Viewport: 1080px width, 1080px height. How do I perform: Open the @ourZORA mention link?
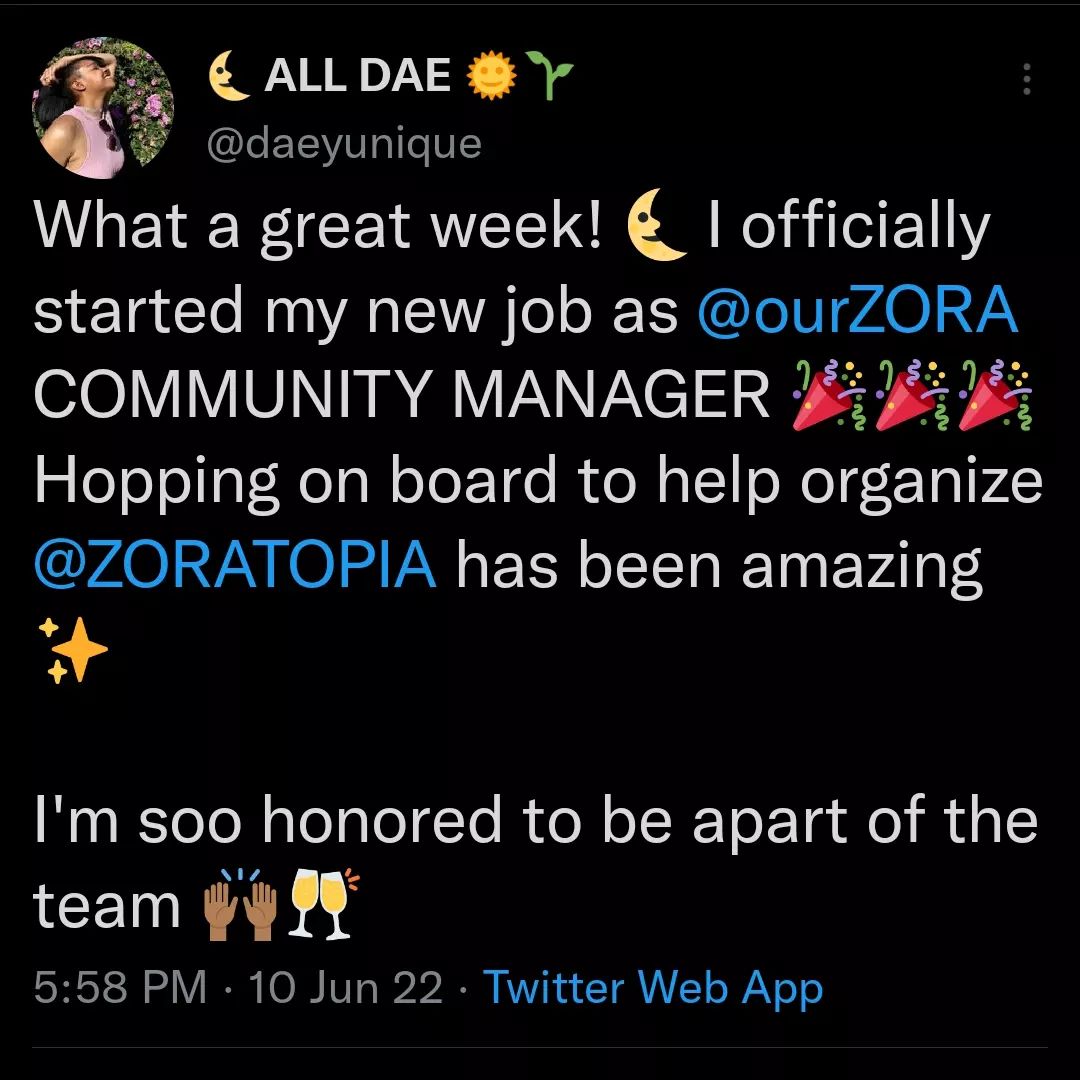point(858,311)
